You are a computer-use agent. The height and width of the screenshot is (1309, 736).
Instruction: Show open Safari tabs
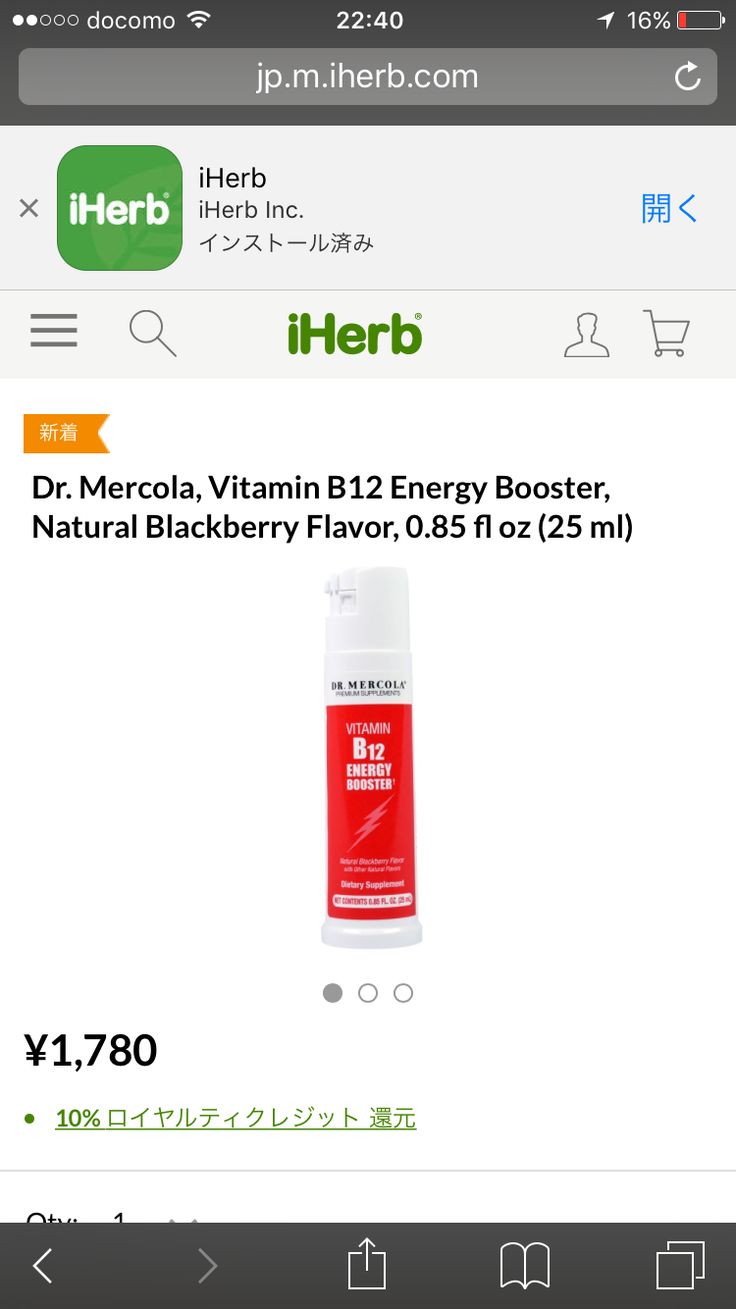pos(680,1265)
